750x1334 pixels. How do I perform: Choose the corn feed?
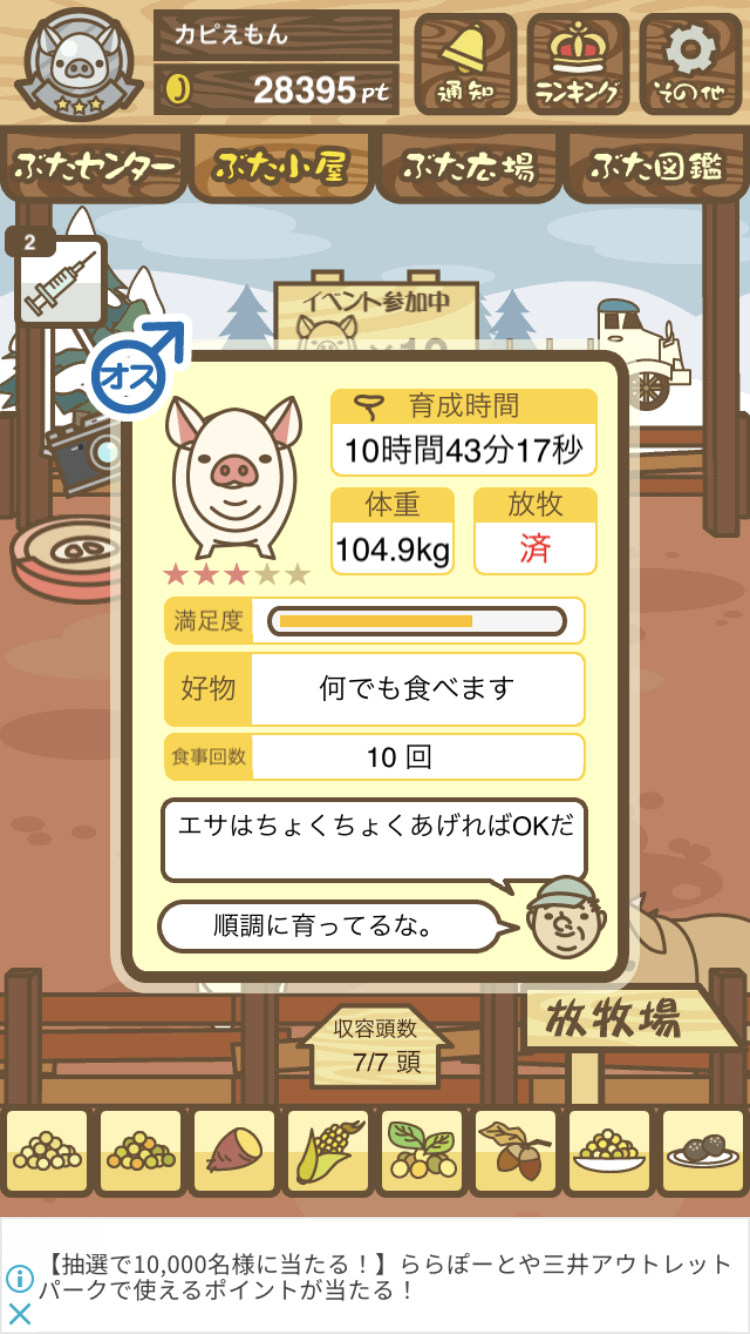click(328, 1152)
